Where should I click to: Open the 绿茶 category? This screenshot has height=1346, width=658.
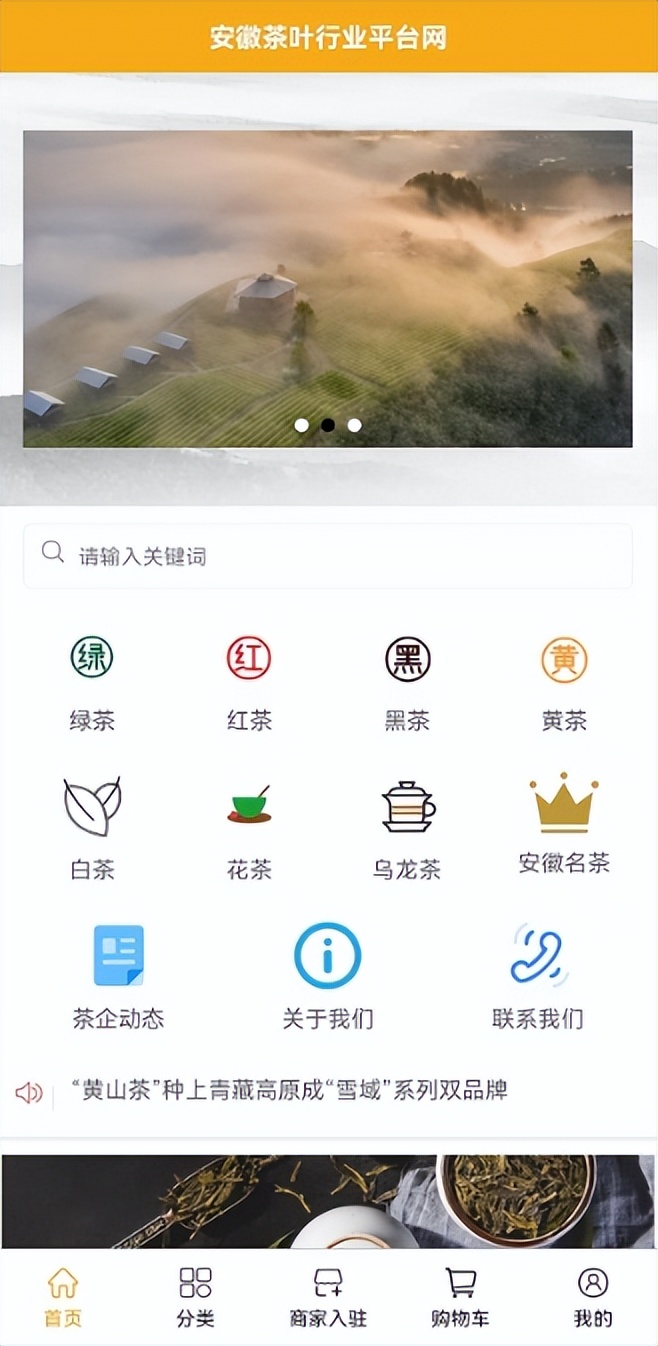pos(92,680)
